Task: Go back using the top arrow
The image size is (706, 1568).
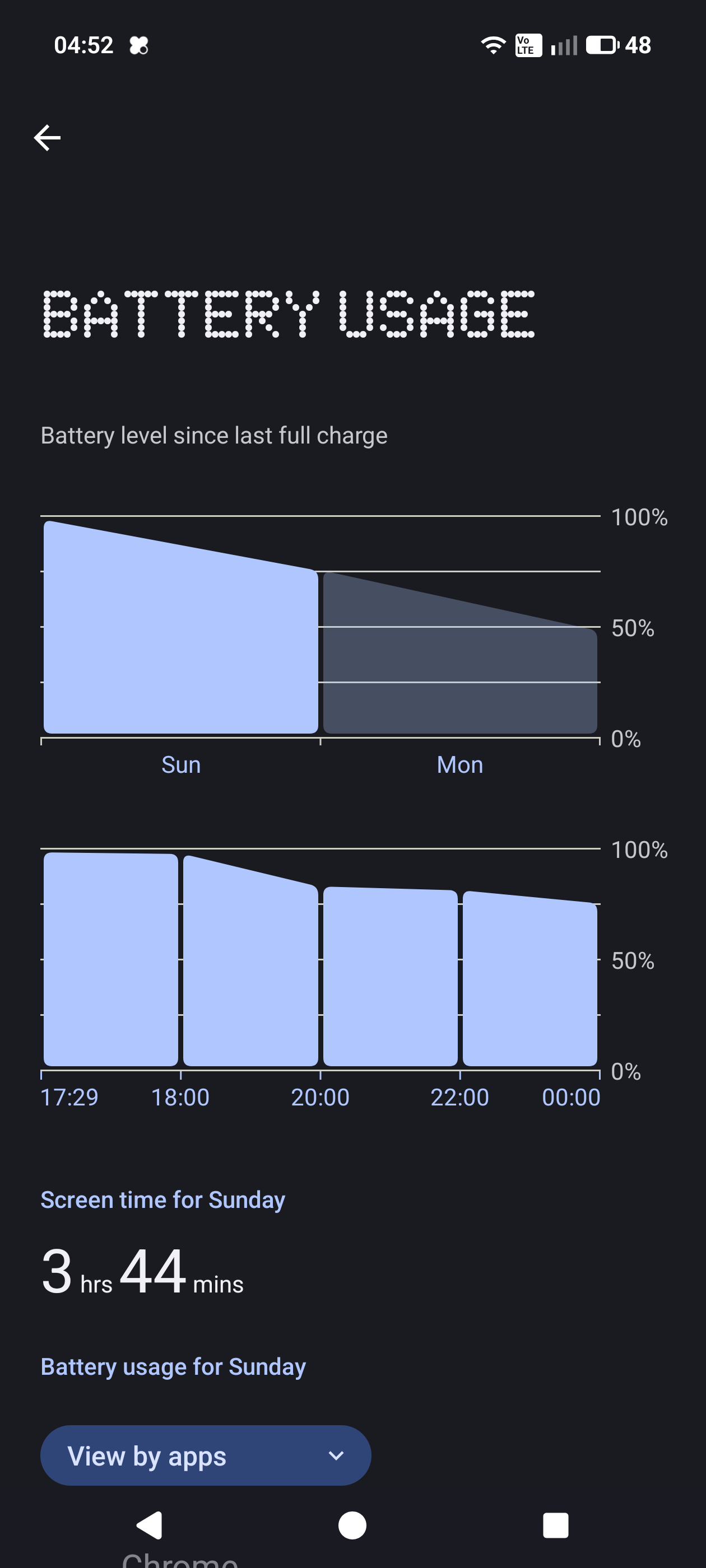Action: [x=47, y=138]
